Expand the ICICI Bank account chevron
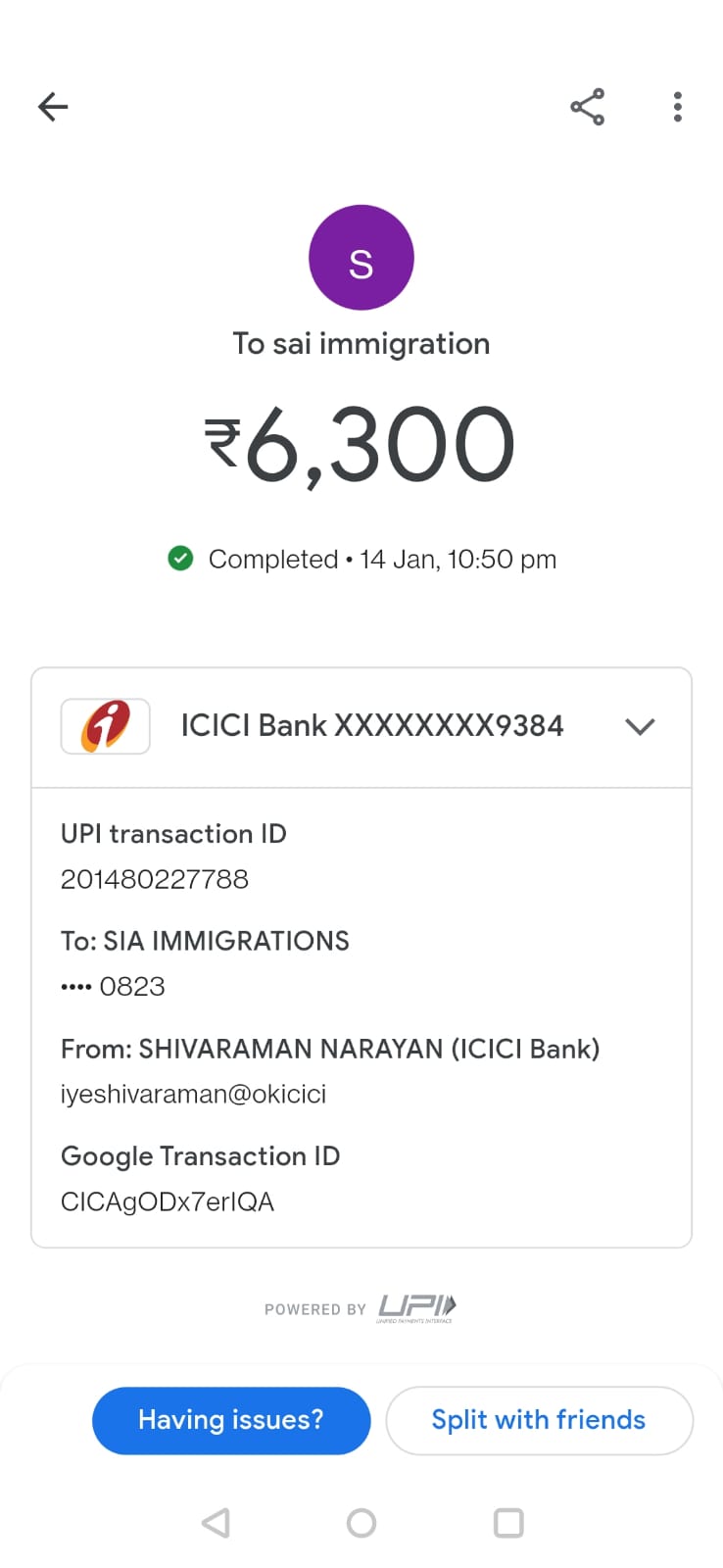Image resolution: width=723 pixels, height=1568 pixels. [640, 726]
